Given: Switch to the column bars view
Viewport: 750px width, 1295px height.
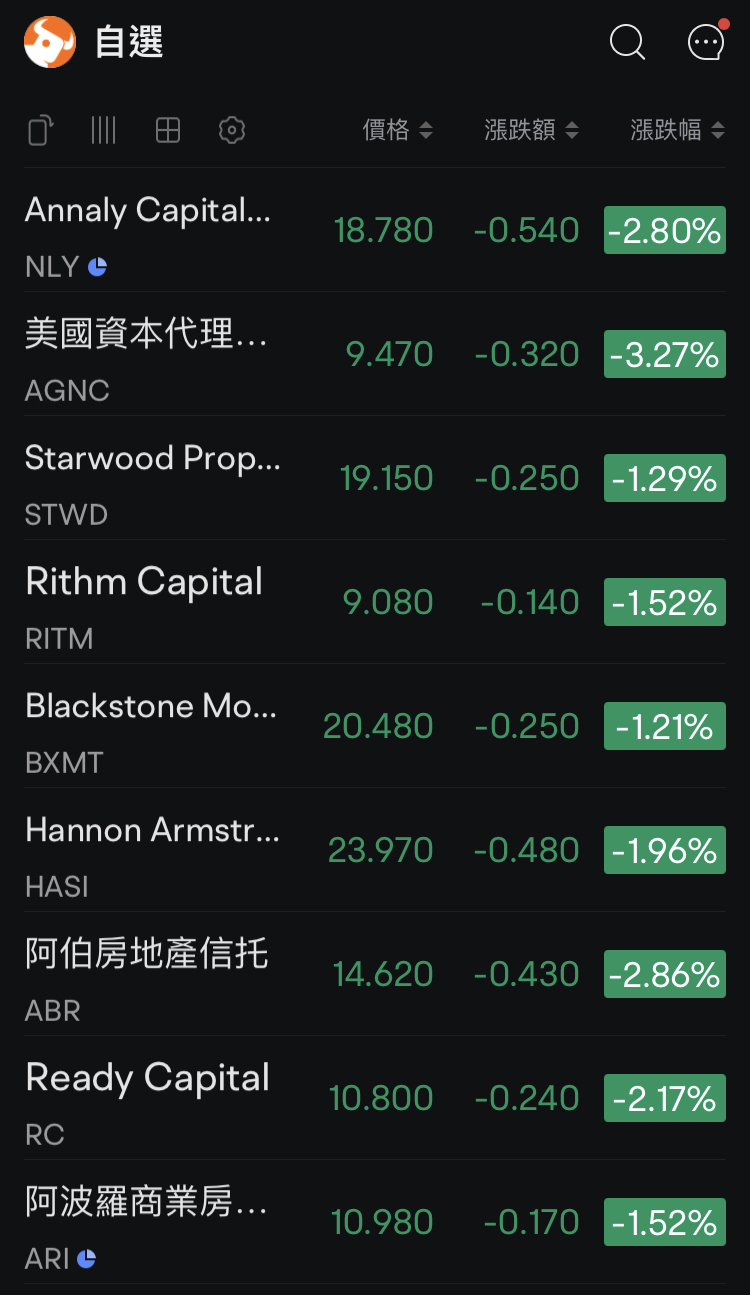Looking at the screenshot, I should click(104, 130).
